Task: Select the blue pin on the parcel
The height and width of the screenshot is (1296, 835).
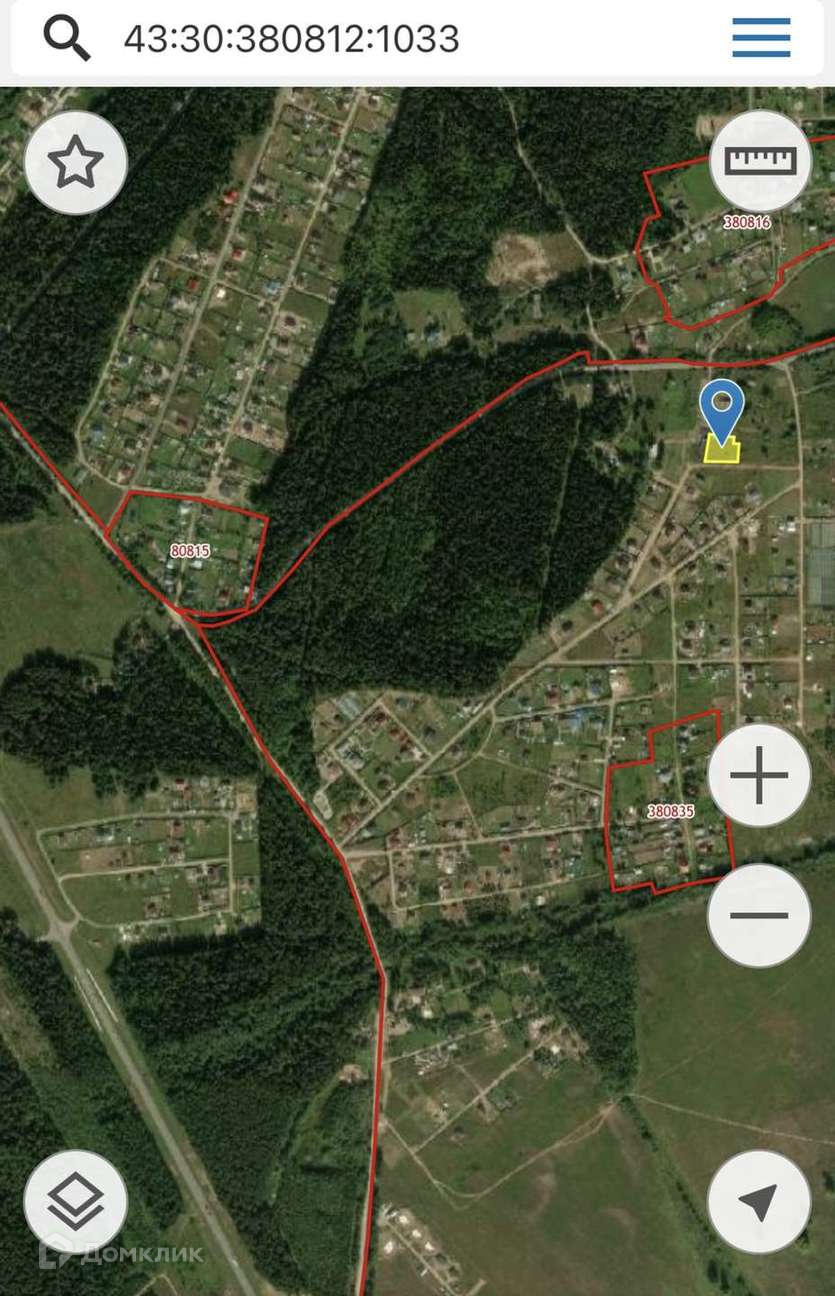Action: [721, 408]
